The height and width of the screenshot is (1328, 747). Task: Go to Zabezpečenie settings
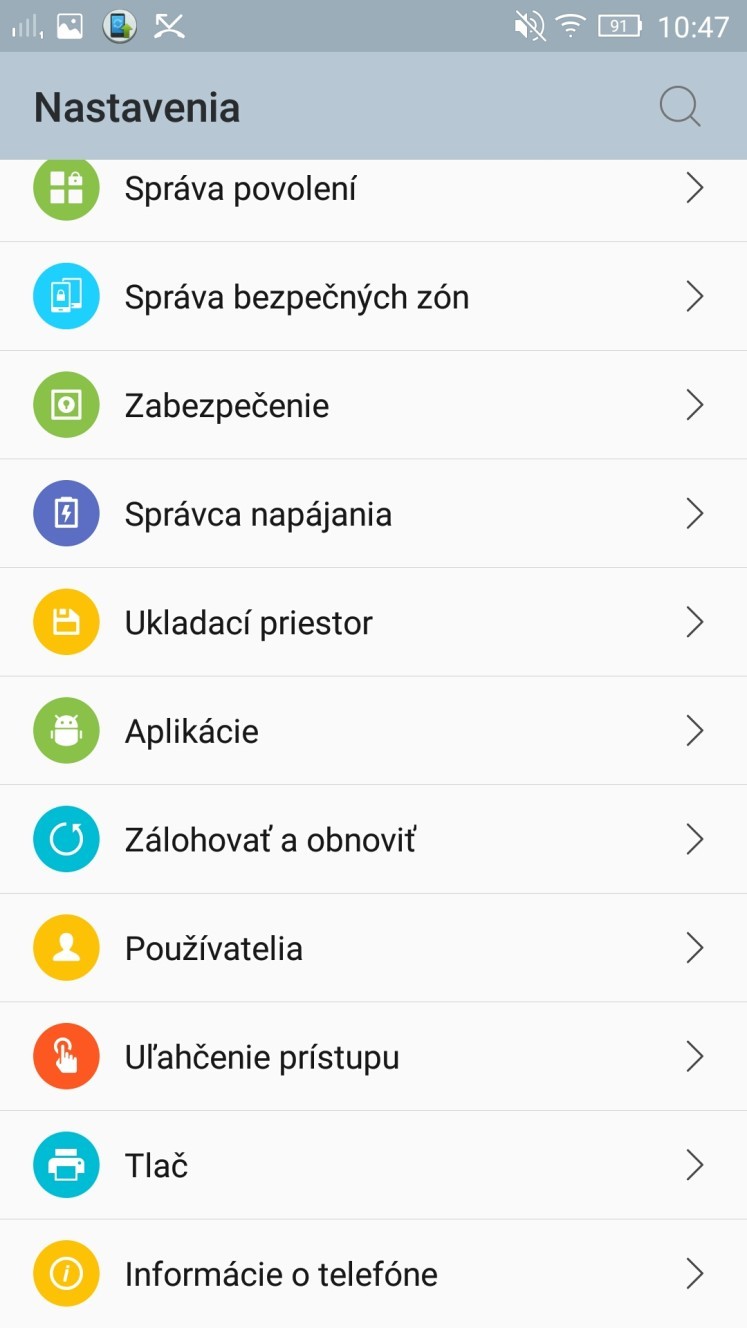[x=373, y=405]
